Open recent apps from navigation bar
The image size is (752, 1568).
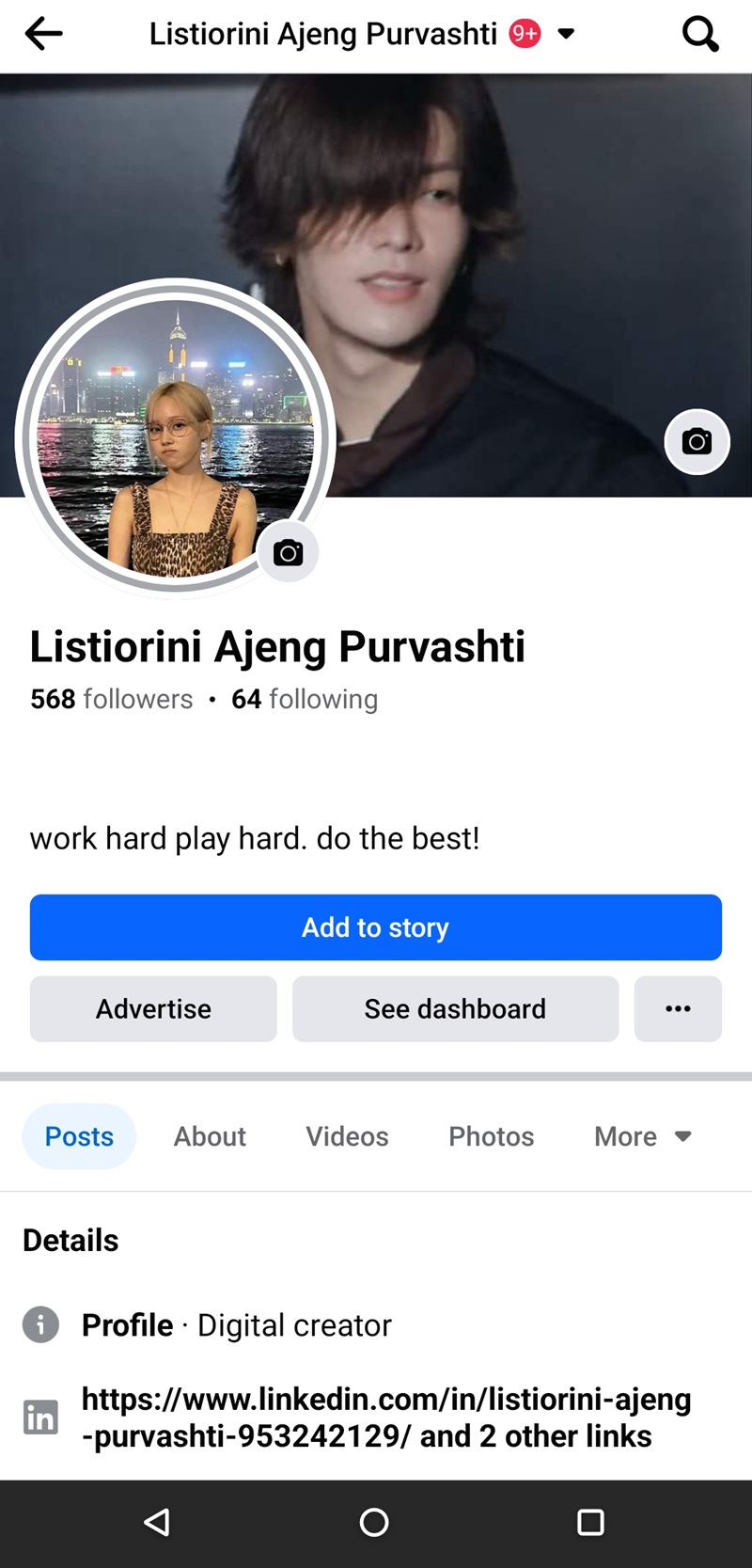pos(590,1522)
